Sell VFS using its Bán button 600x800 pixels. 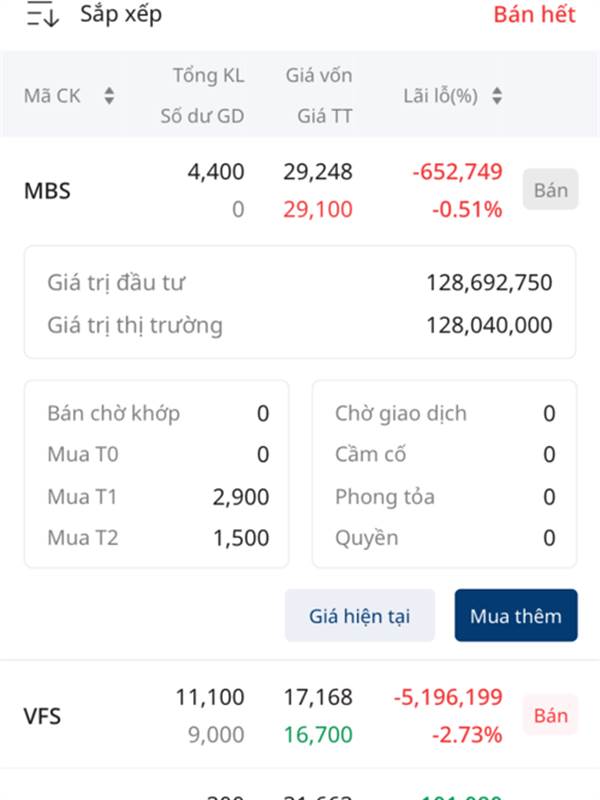[551, 715]
